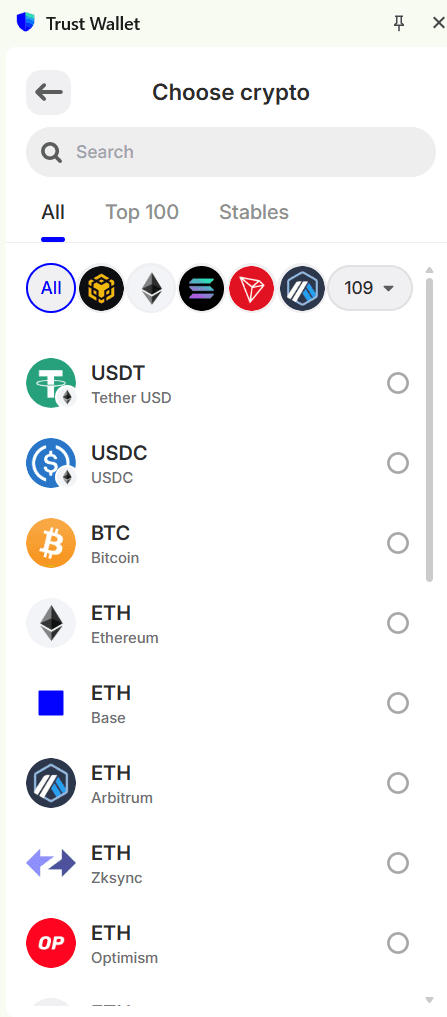Viewport: 447px width, 1017px height.
Task: Select USDT Tether USD
Action: coord(218,383)
